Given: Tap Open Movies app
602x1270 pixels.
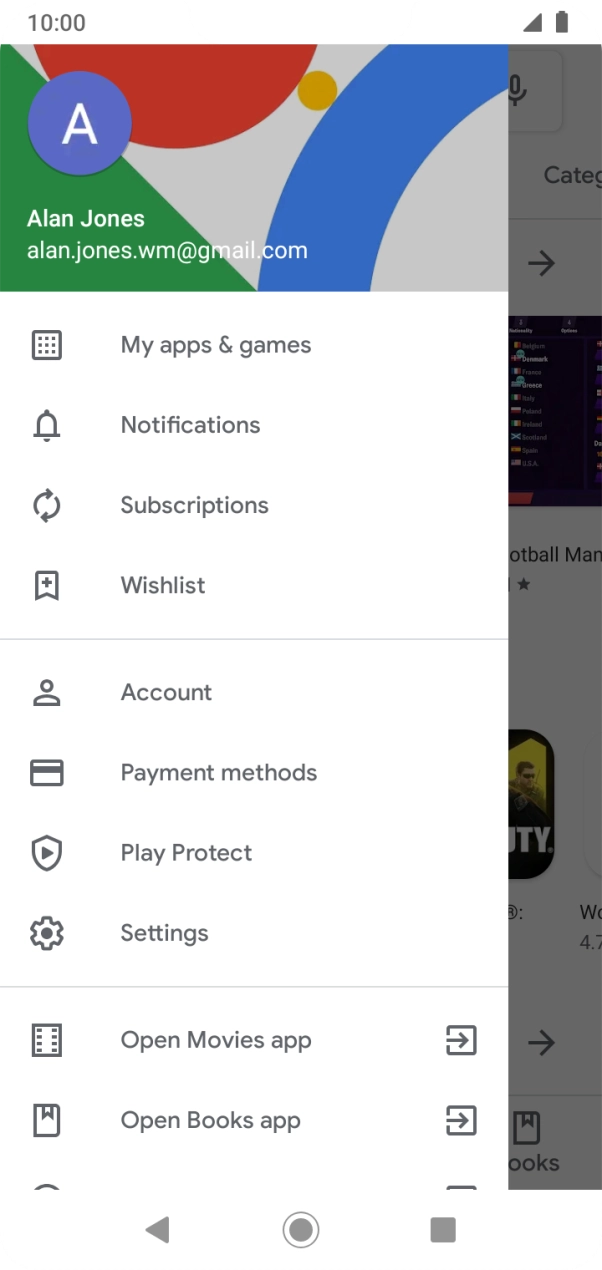Looking at the screenshot, I should [216, 1040].
